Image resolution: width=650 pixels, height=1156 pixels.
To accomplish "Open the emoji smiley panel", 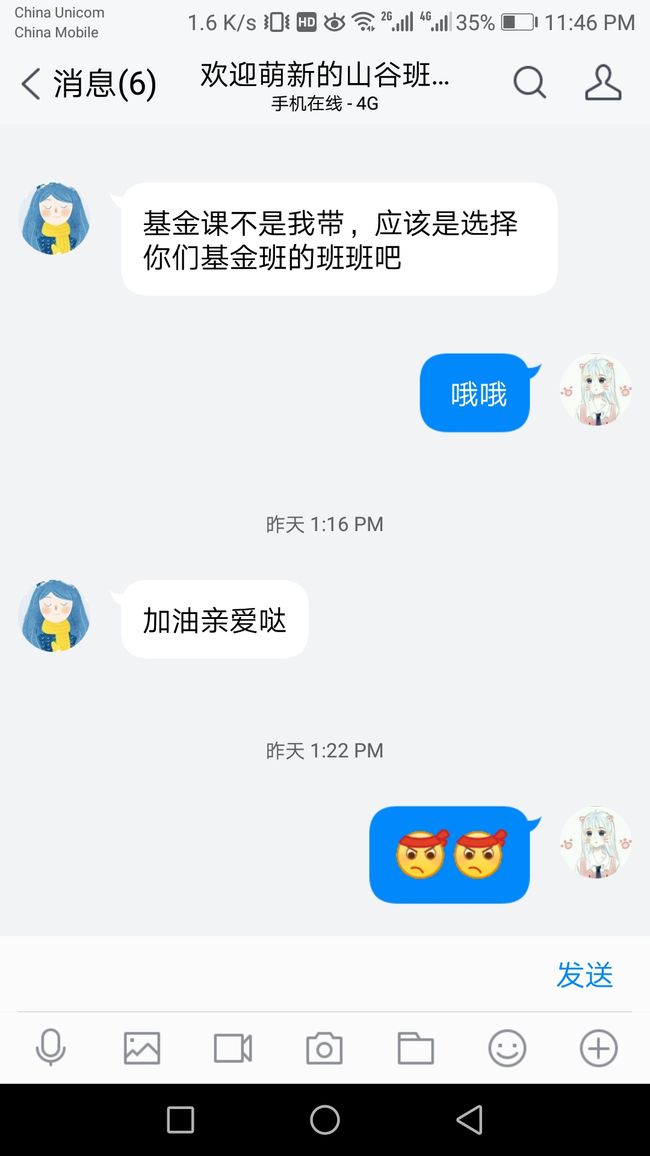I will (507, 1048).
